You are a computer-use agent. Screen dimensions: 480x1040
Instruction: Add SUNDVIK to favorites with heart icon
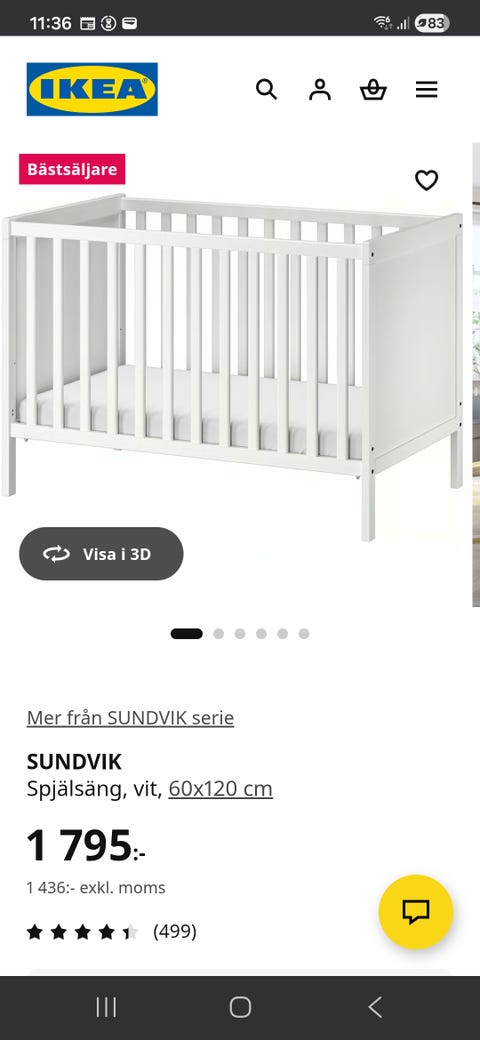pyautogui.click(x=426, y=180)
